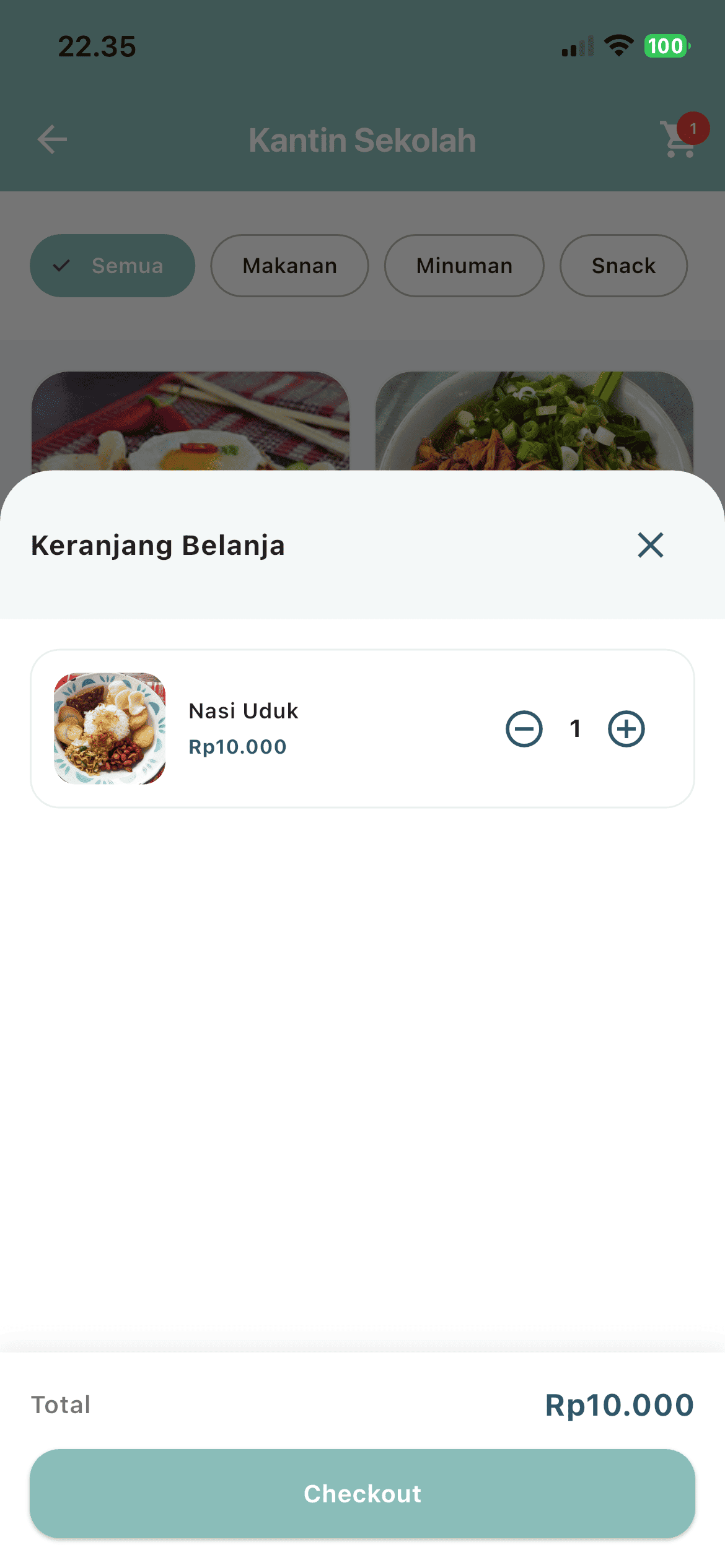Tap the back arrow in the header
Viewport: 725px width, 1568px height.
[51, 139]
